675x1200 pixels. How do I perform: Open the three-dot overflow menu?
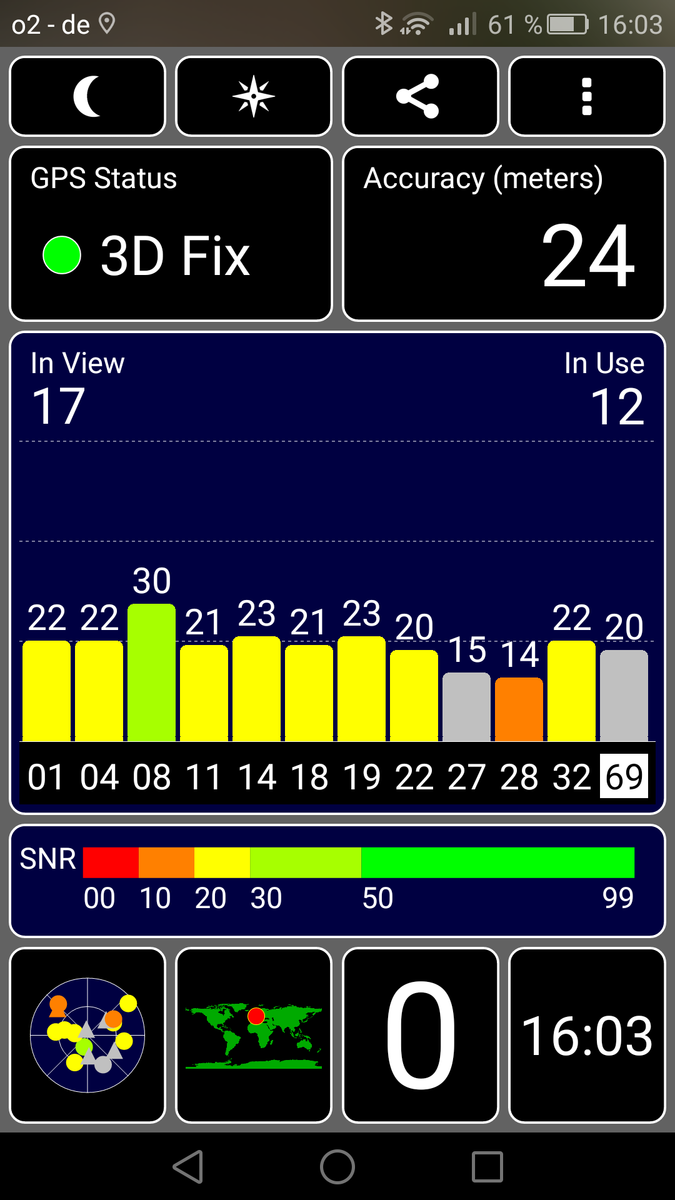tap(587, 96)
